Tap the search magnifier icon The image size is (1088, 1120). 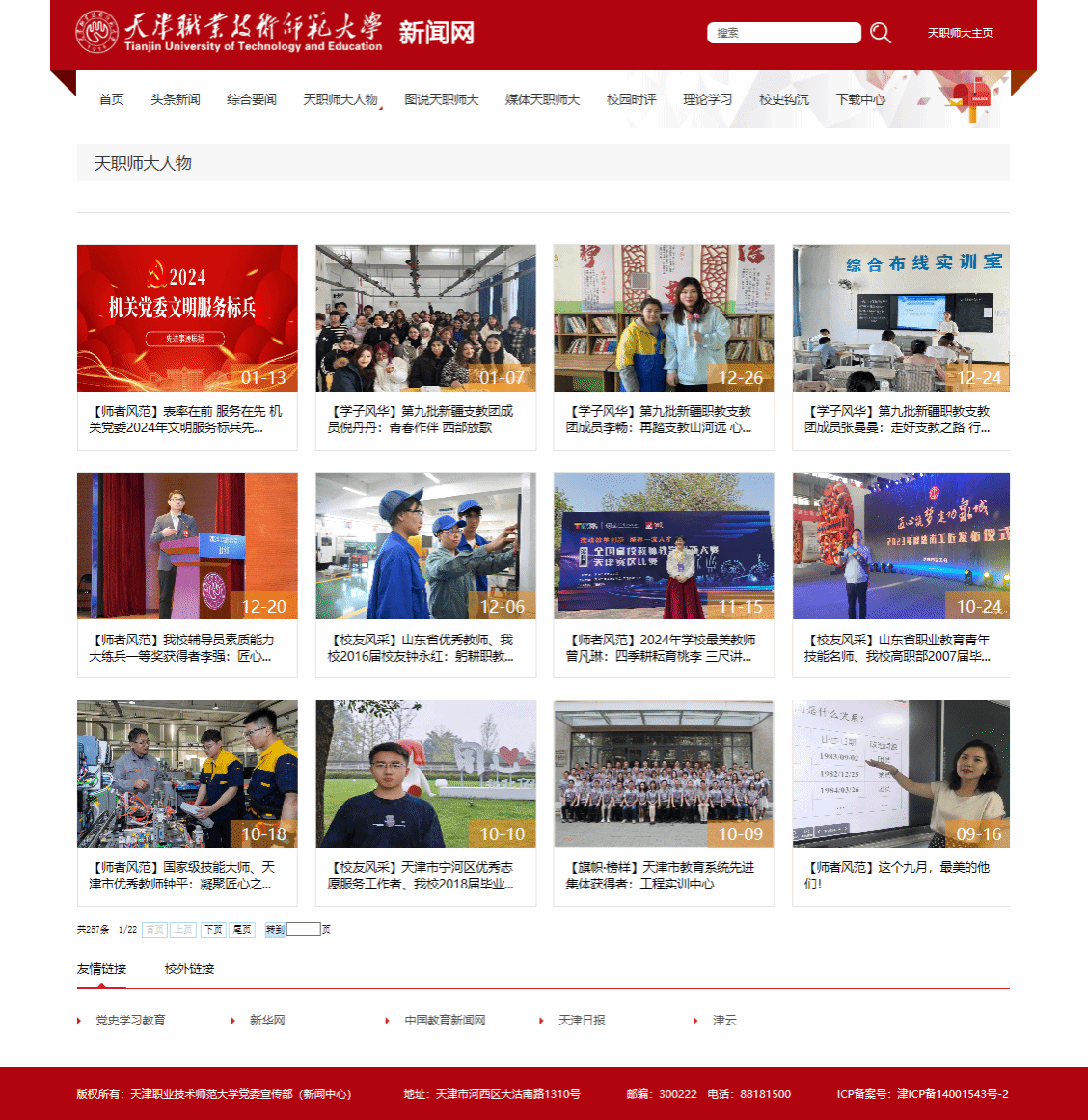880,33
